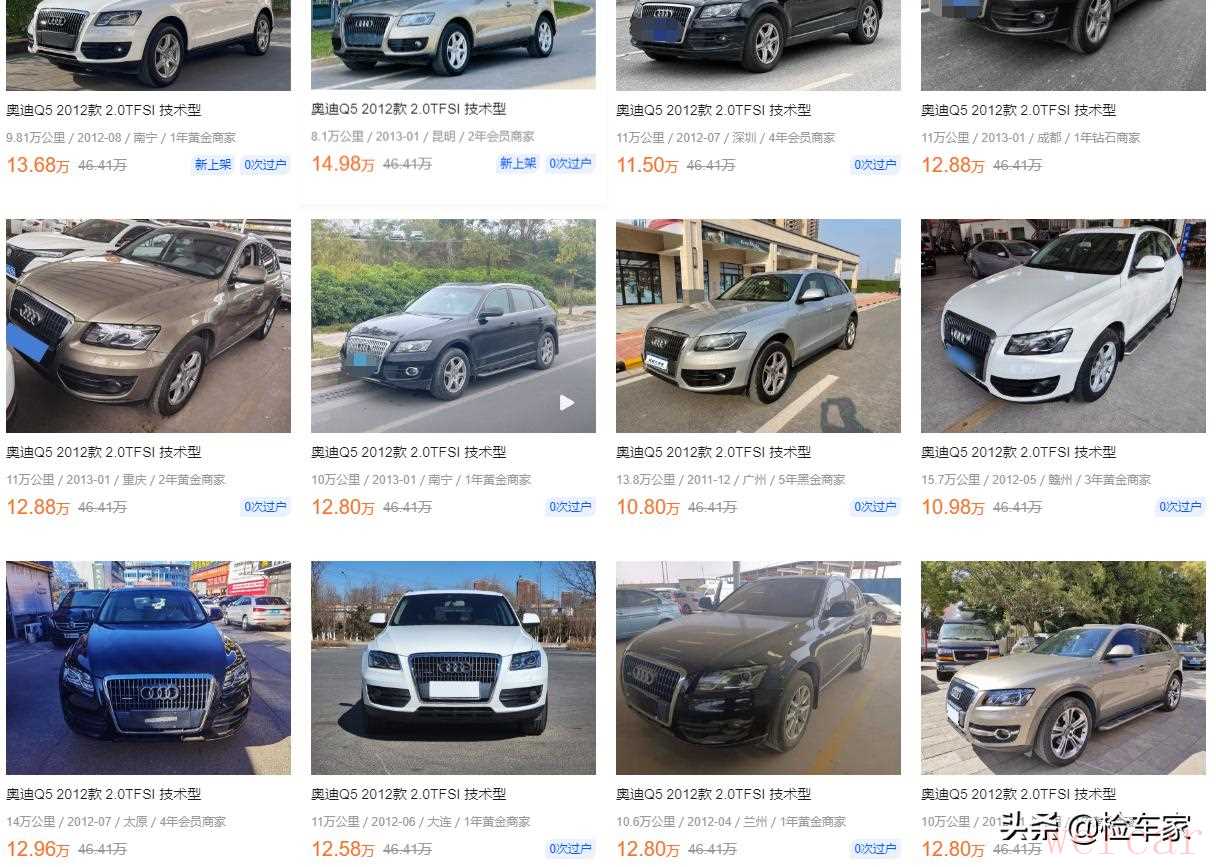Select the 12.58万 white Audi Q5 from 大连
The width and height of the screenshot is (1216, 867).
point(453,668)
